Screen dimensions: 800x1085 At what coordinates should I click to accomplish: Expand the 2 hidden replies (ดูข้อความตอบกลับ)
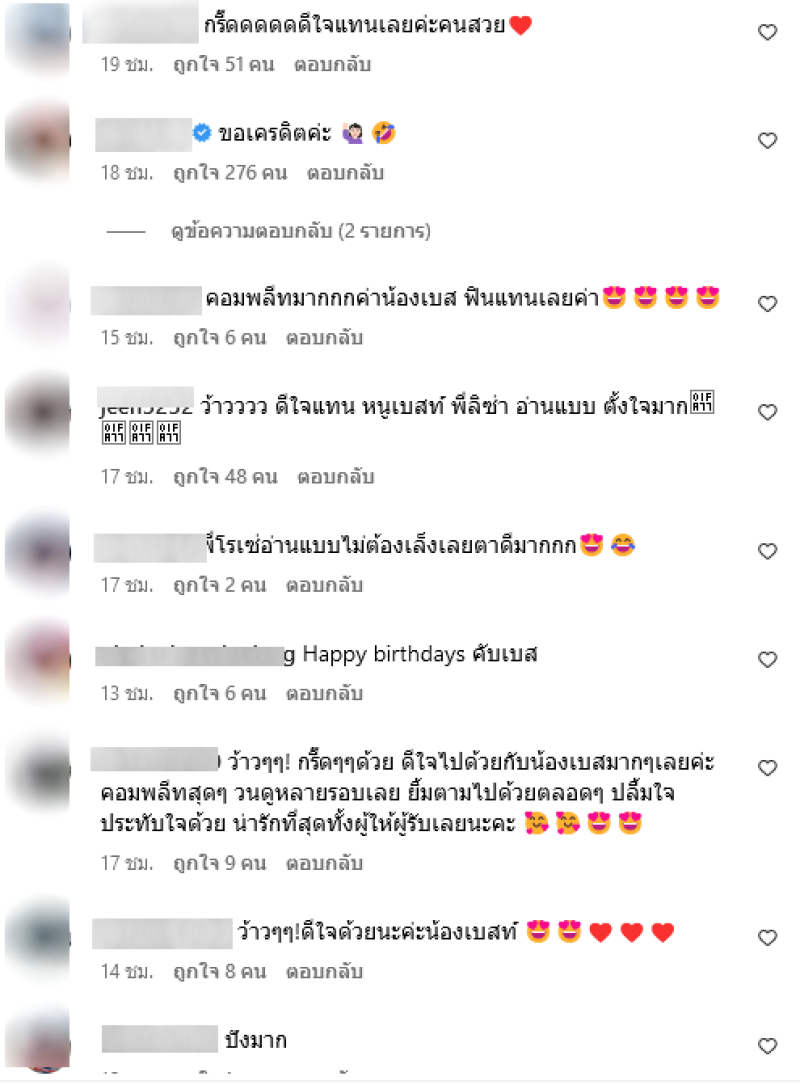coord(300,232)
